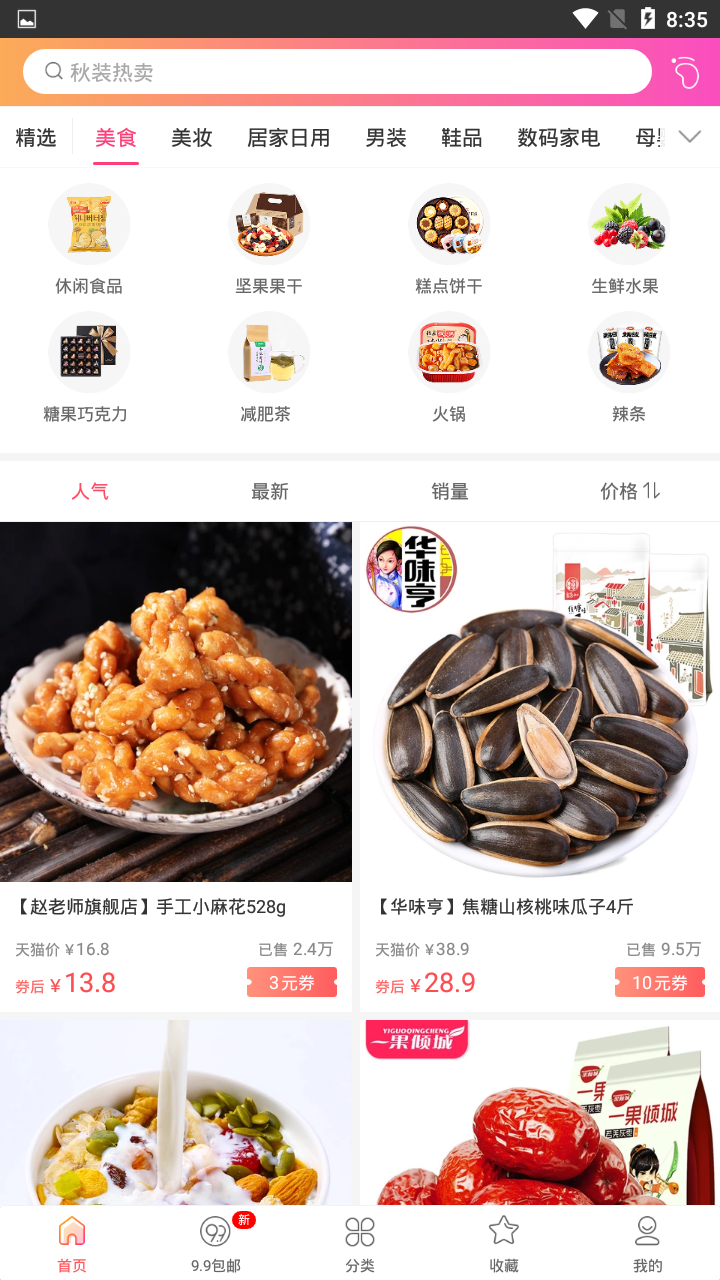Viewport: 720px width, 1280px height.
Task: Open the 糕点饼干 subcategory
Action: (x=449, y=240)
